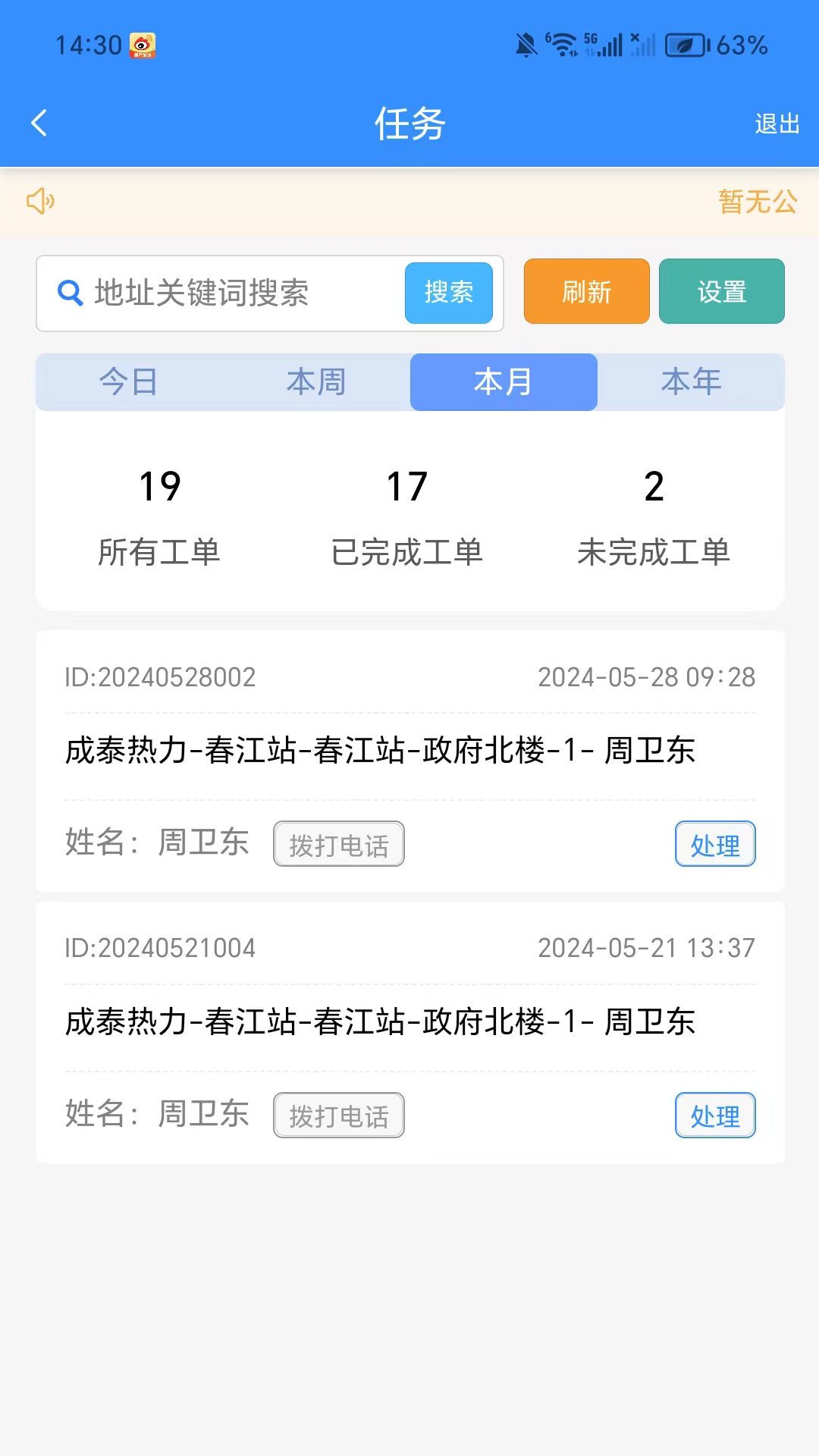Switch to the 本周 tab
This screenshot has width=819, height=1456.
pyautogui.click(x=315, y=382)
